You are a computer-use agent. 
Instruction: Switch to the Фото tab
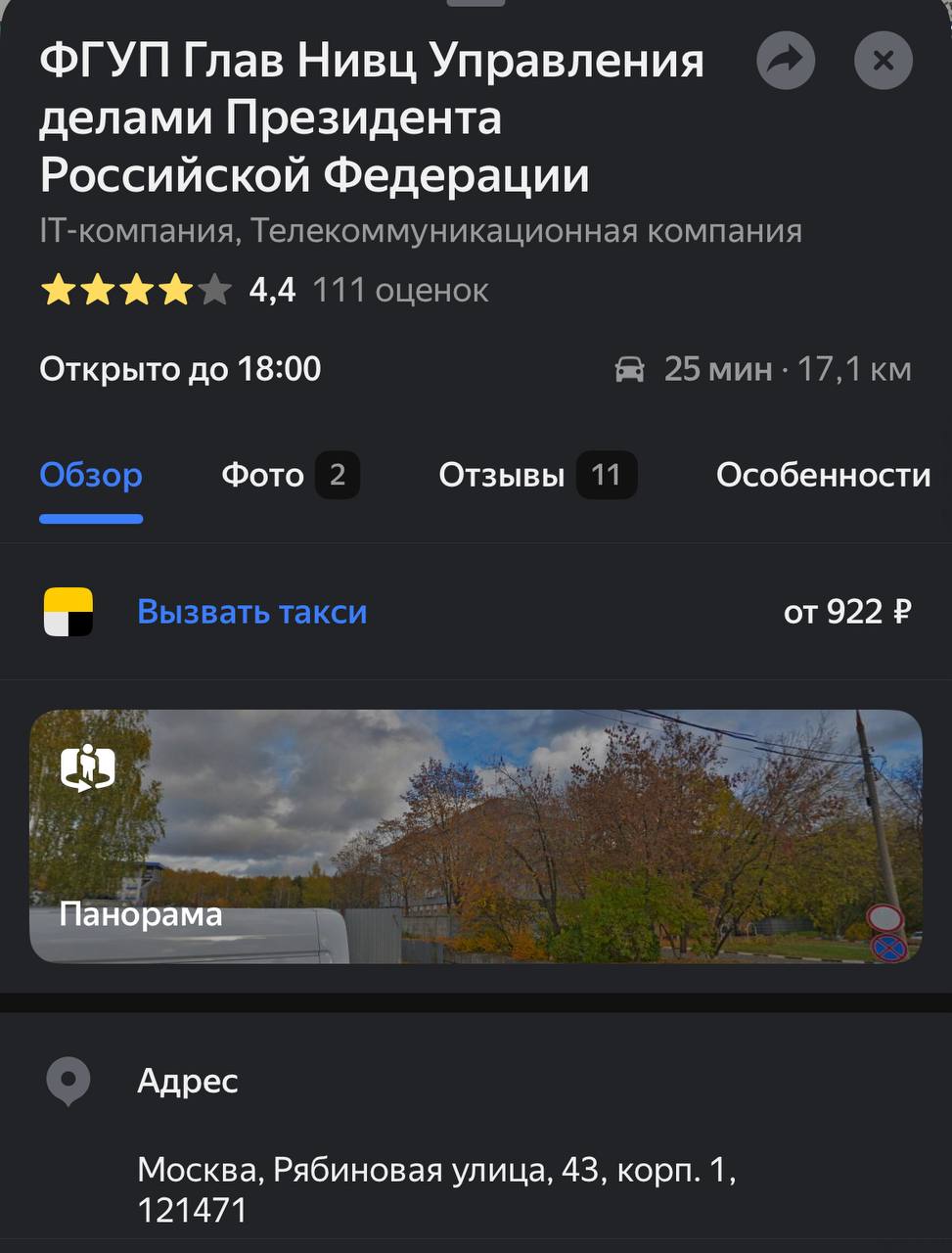point(290,476)
